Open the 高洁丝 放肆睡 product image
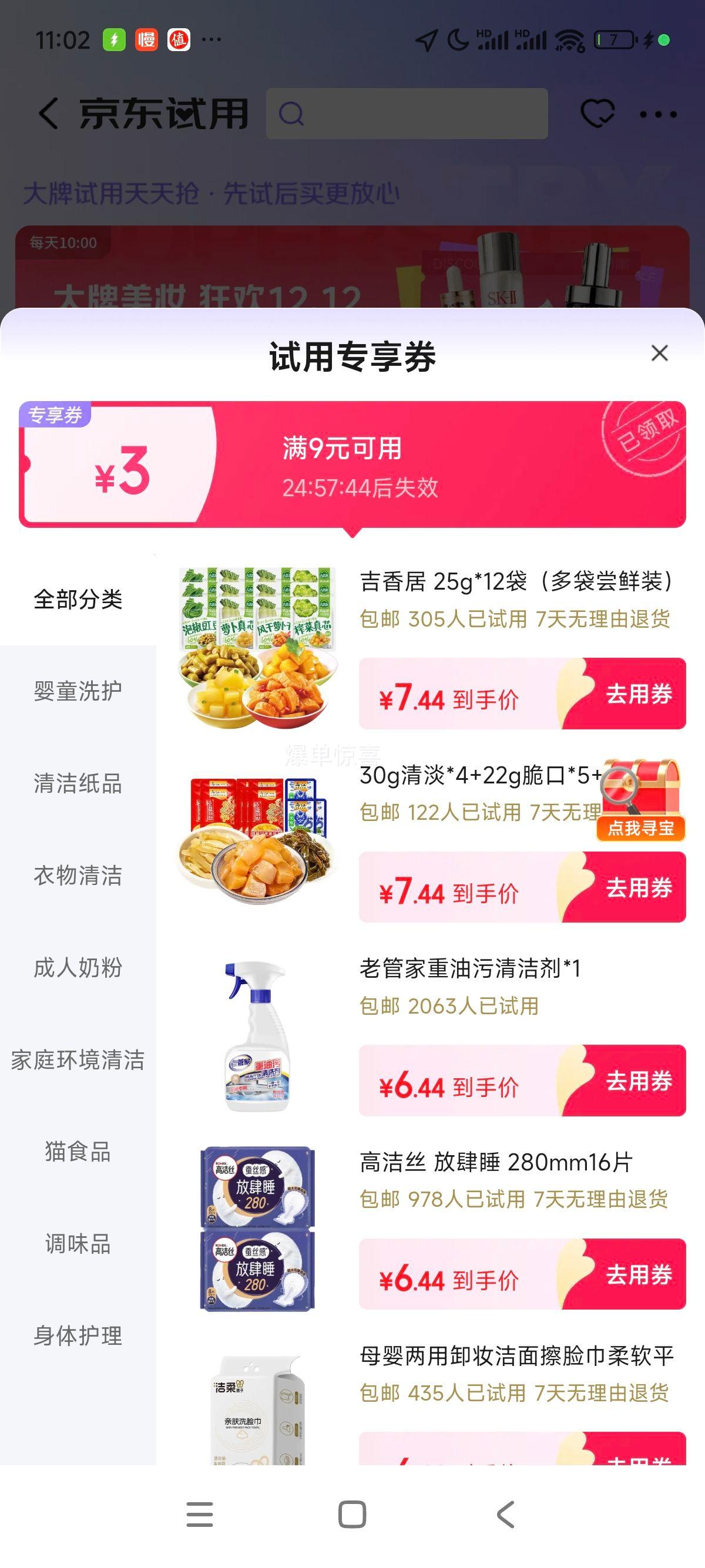 257,1229
